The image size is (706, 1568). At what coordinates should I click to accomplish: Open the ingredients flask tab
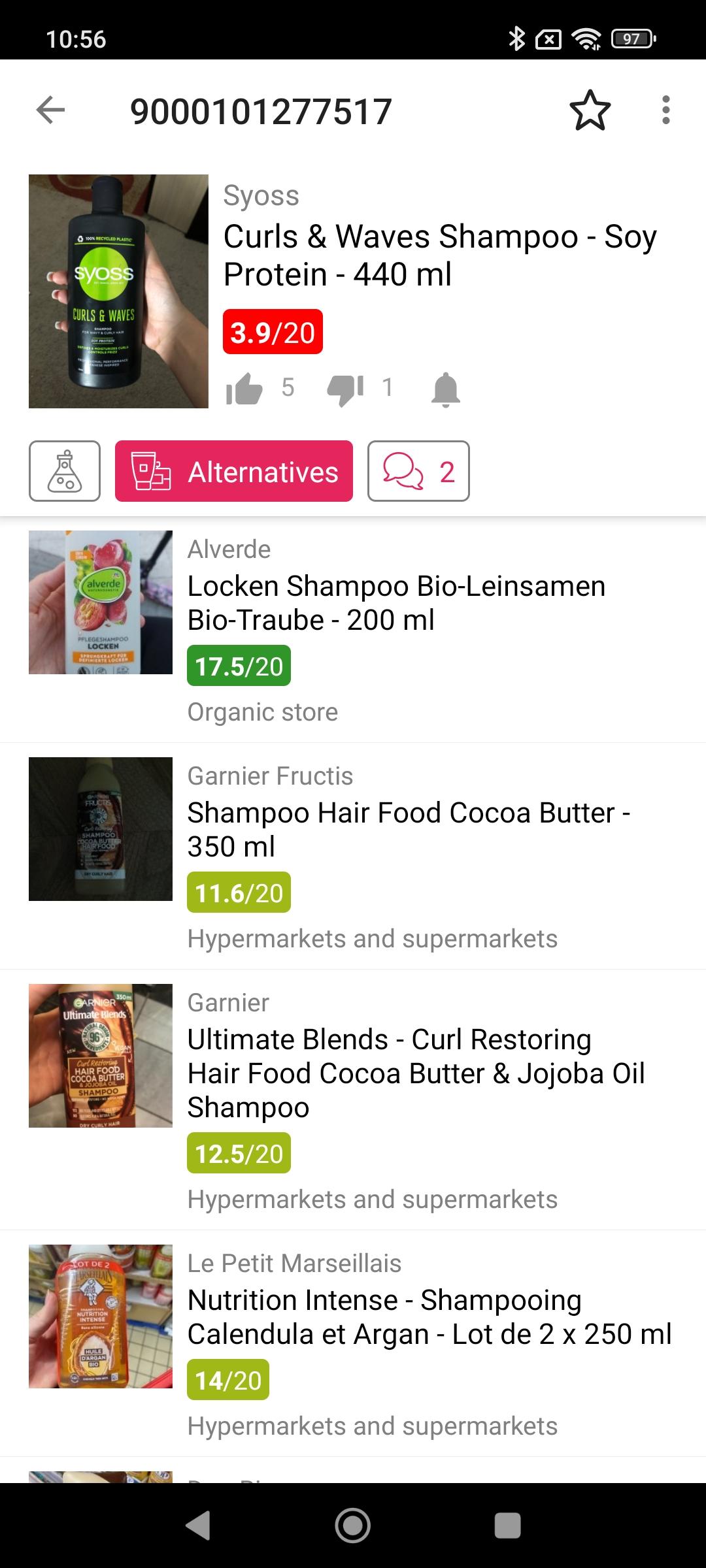65,471
